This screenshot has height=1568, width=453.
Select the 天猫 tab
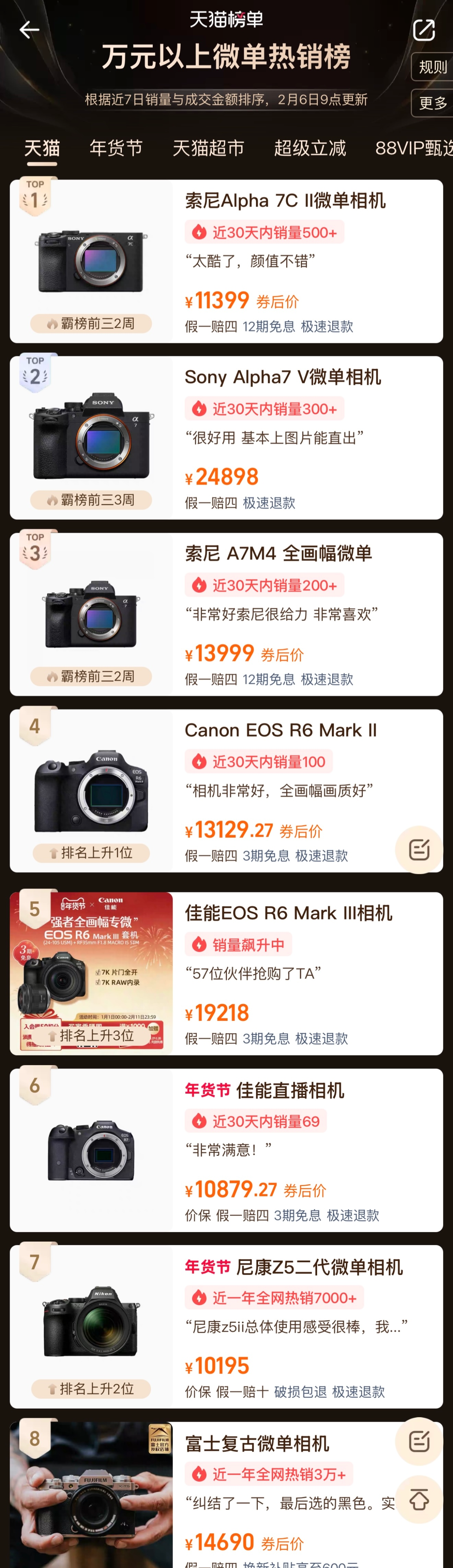pos(42,148)
